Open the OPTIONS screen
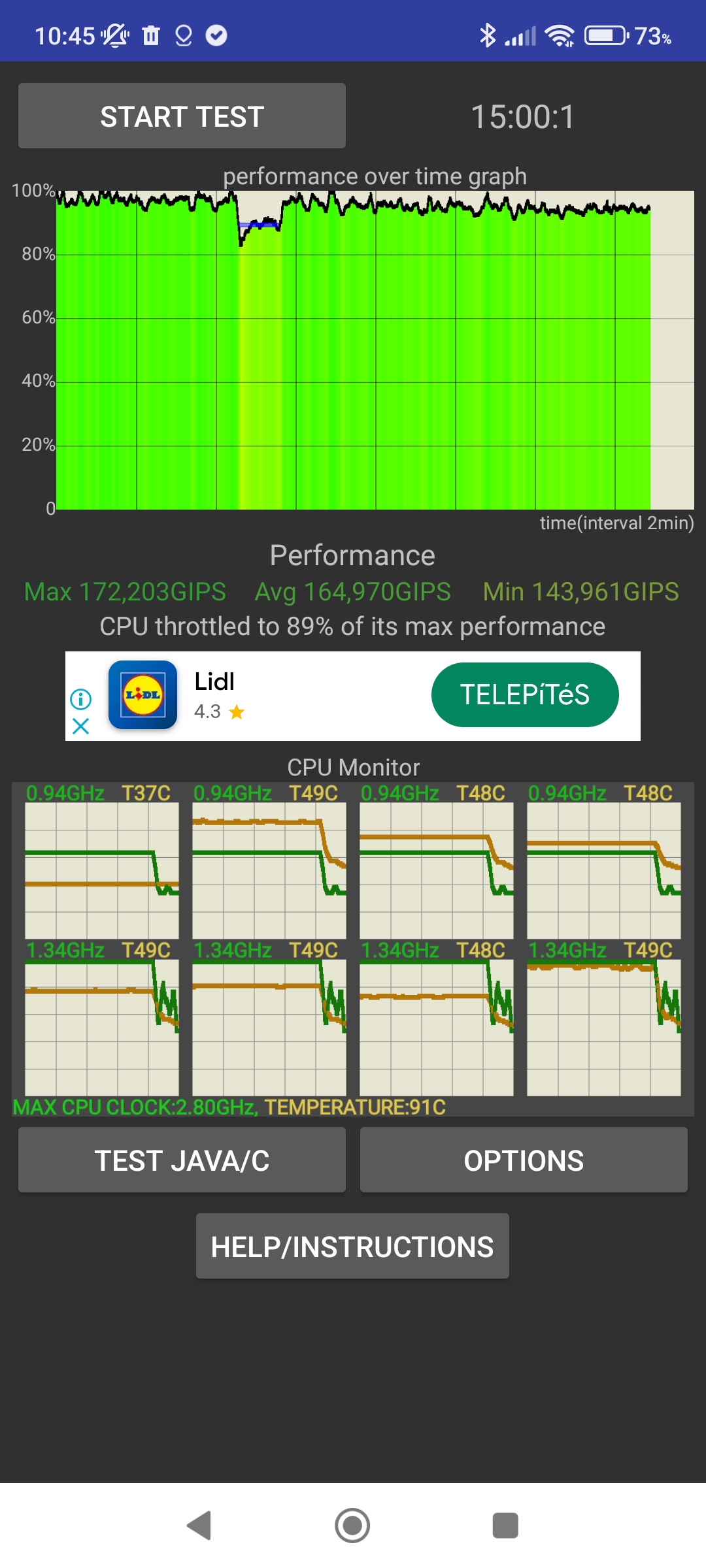 [x=524, y=1160]
